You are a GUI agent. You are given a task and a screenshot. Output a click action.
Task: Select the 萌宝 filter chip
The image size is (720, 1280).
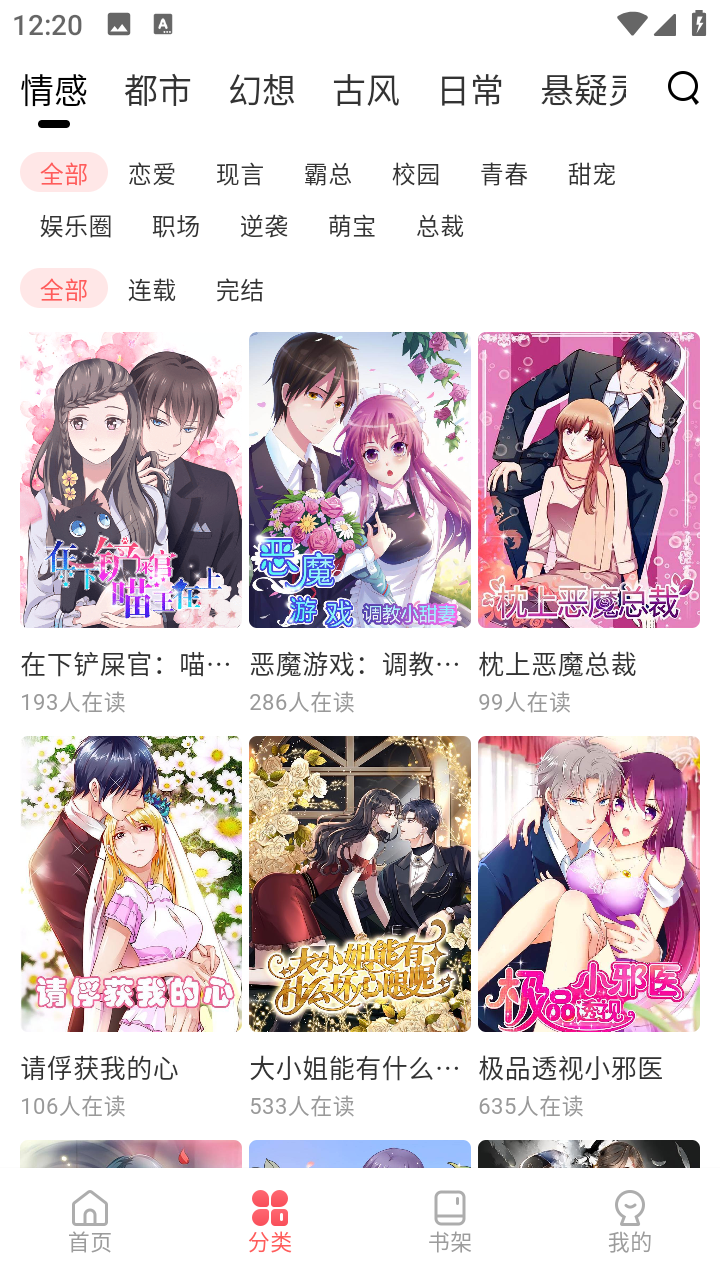352,226
